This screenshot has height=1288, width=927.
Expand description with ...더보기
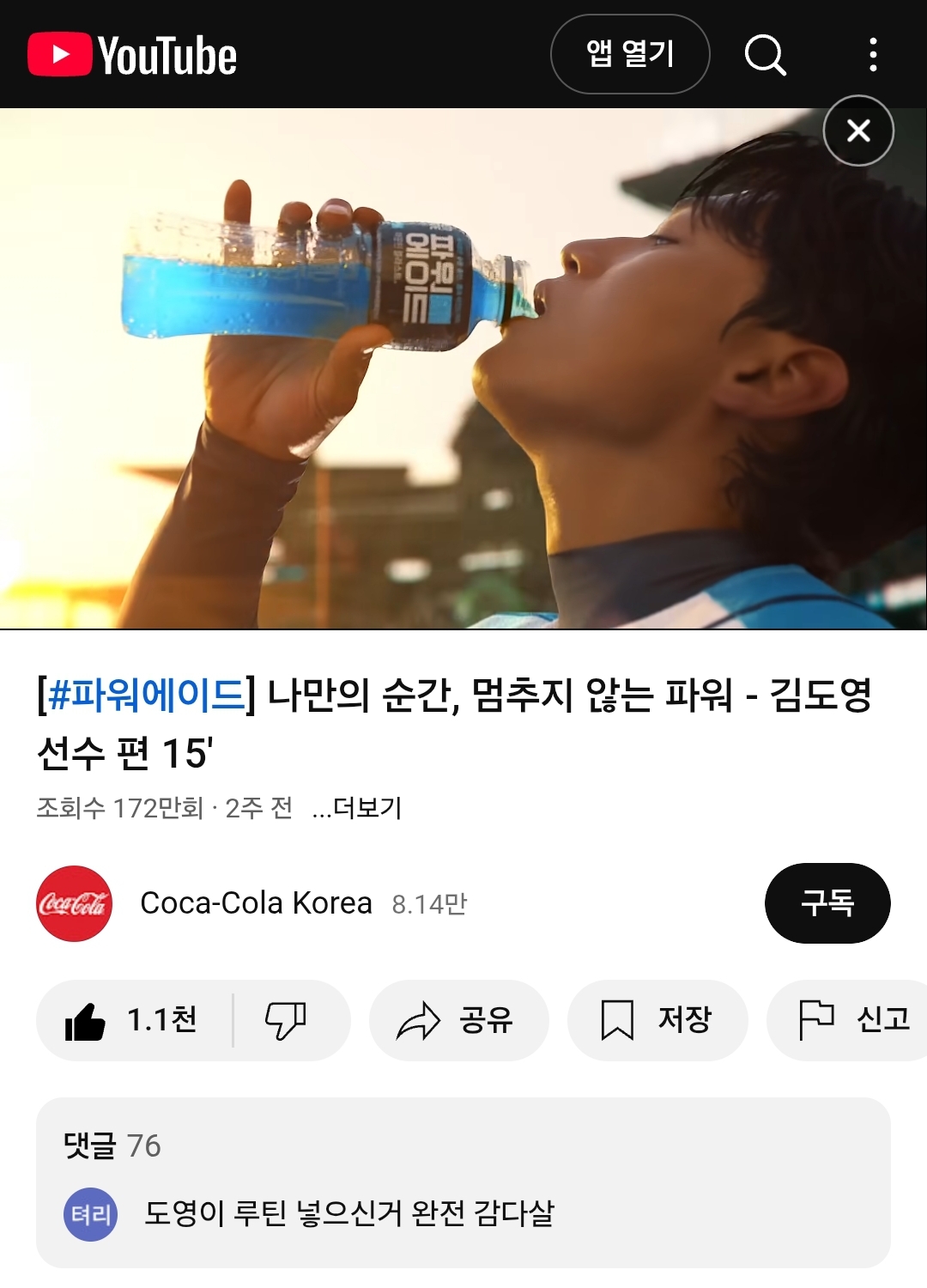(357, 808)
